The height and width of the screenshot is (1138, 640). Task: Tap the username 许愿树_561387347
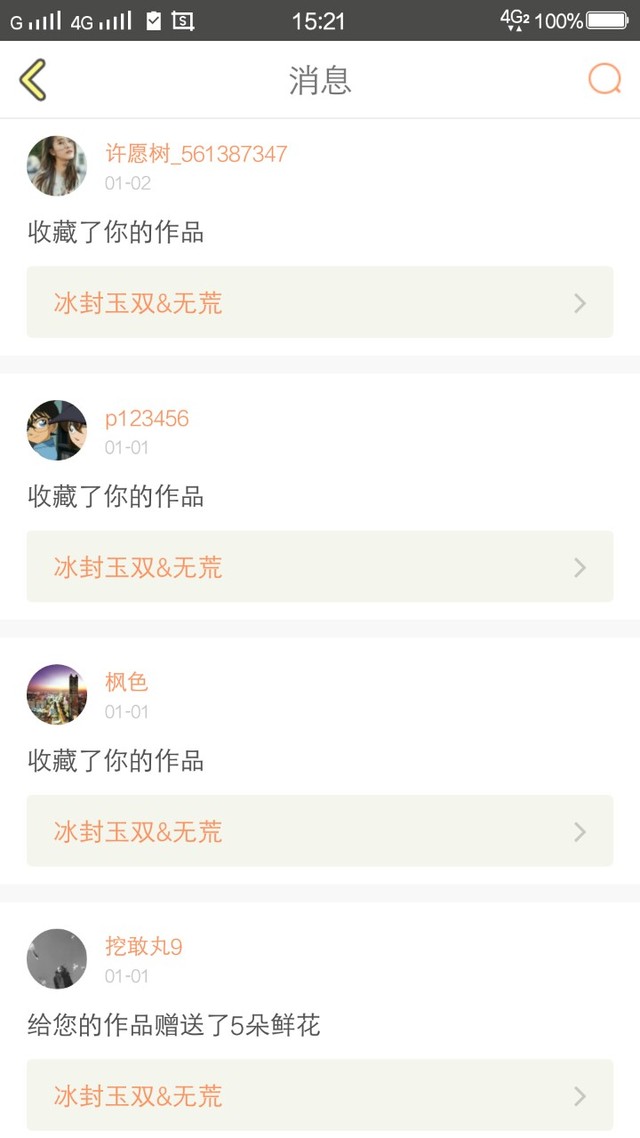click(x=196, y=154)
